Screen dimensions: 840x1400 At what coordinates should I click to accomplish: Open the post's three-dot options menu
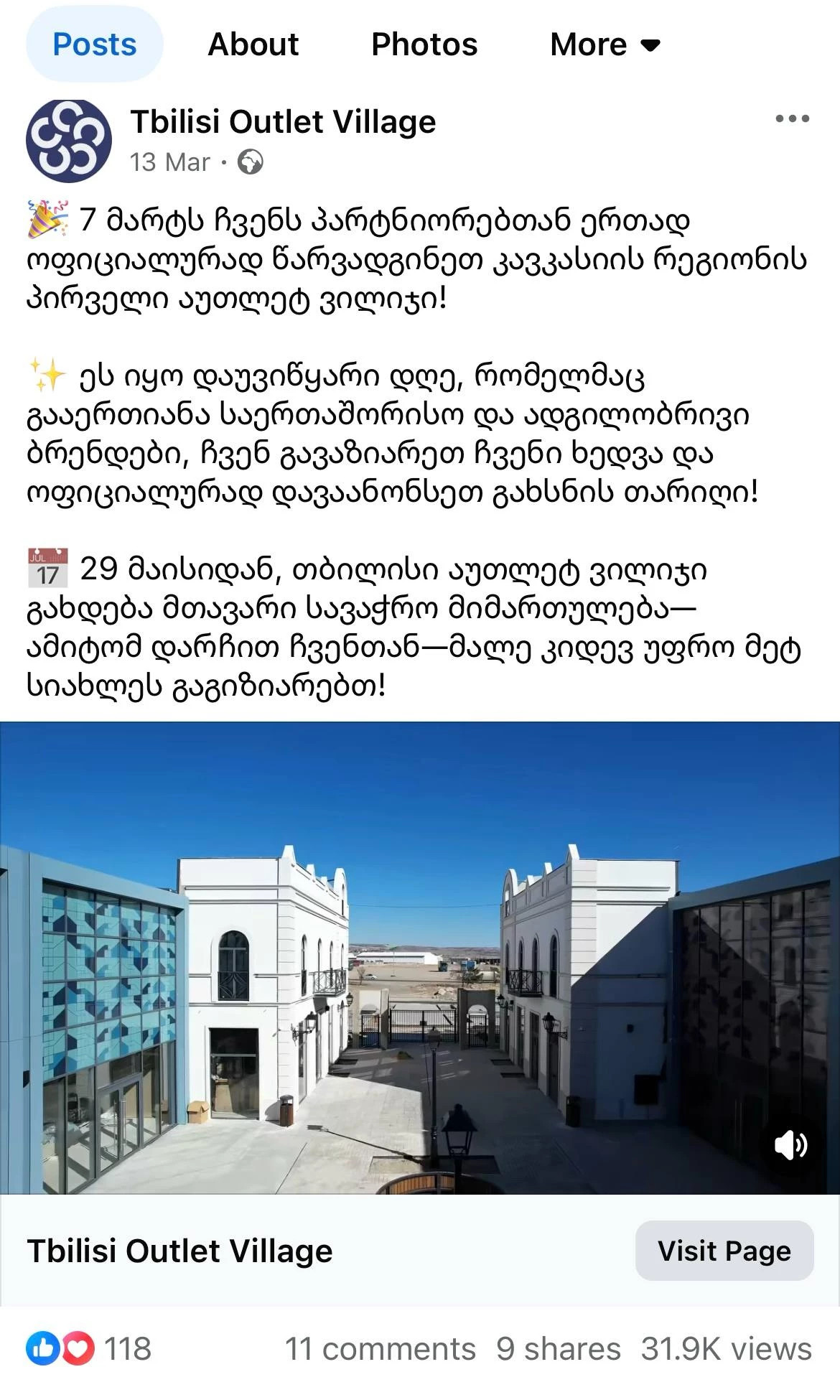coord(792,119)
